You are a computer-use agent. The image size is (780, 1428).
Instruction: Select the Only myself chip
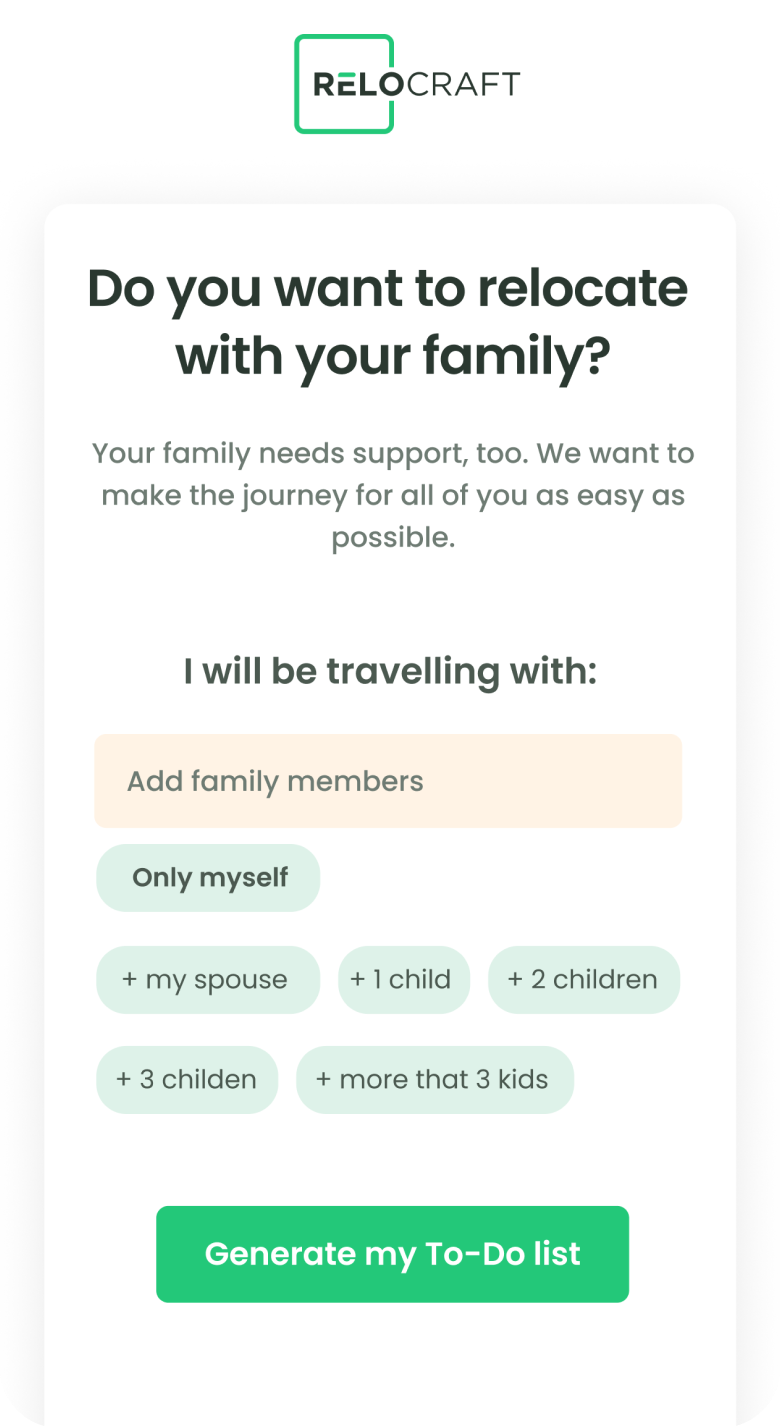click(208, 878)
